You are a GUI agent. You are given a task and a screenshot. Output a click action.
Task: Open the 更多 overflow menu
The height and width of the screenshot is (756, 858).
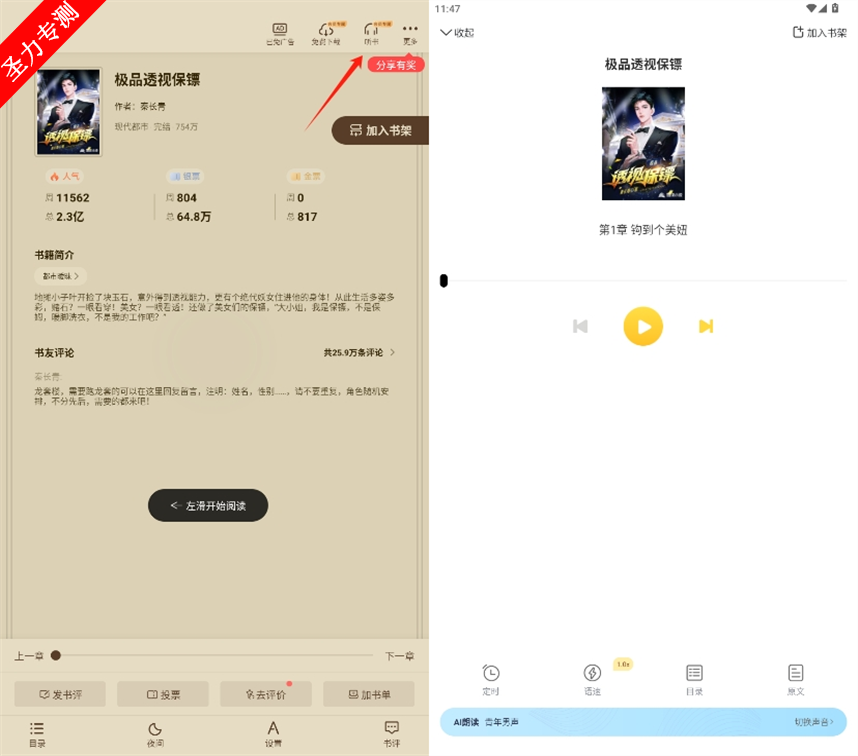[x=410, y=34]
